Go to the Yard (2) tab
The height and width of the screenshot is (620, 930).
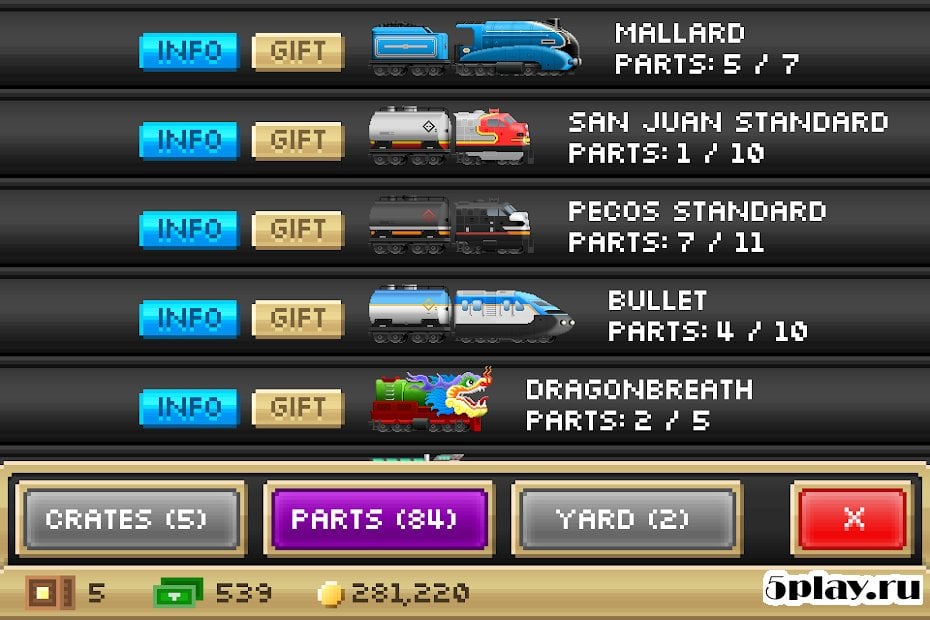626,520
